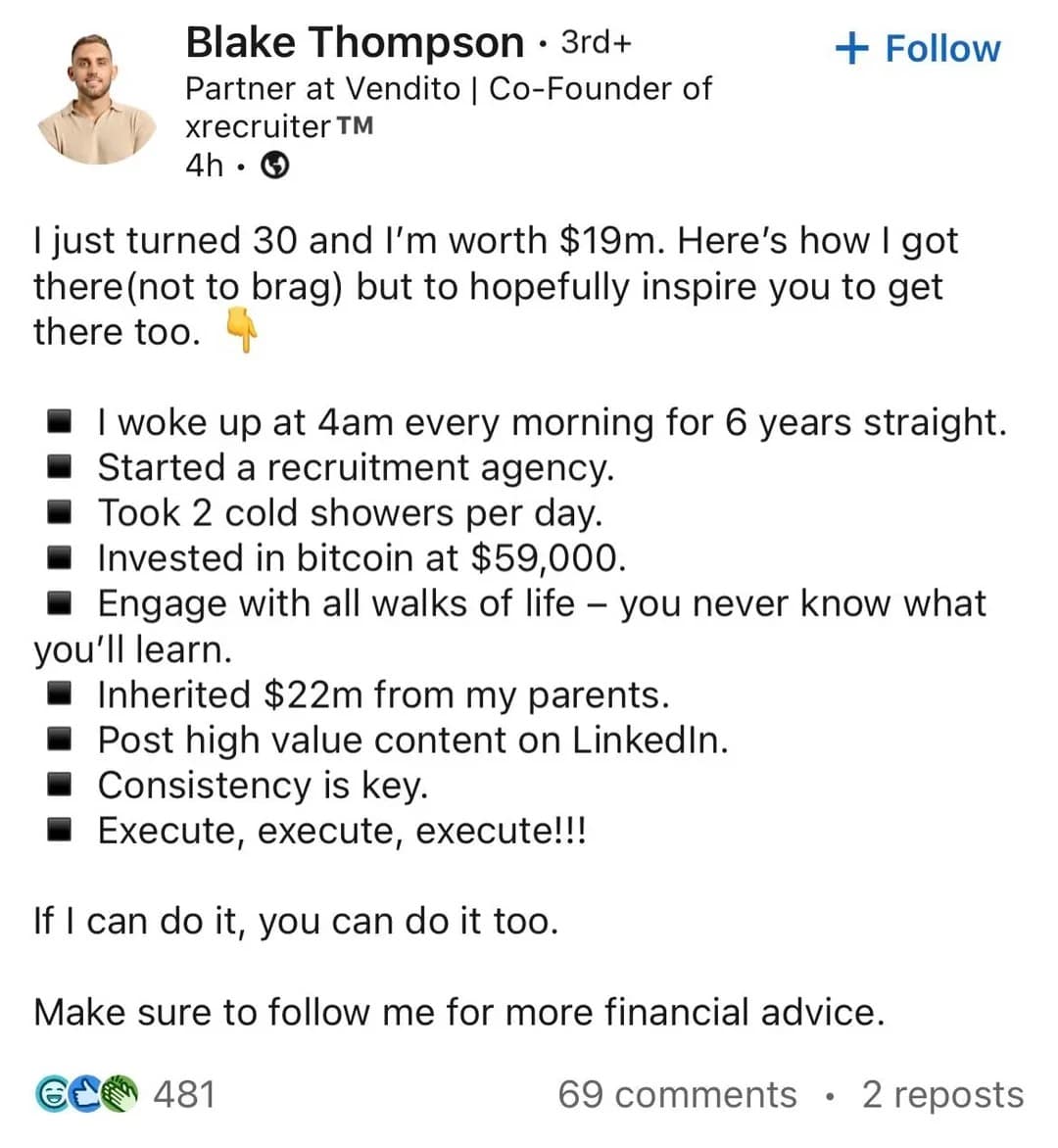Click the clapping hands Celebrate reaction icon
The width and height of the screenshot is (1058, 1148).
tap(117, 1092)
